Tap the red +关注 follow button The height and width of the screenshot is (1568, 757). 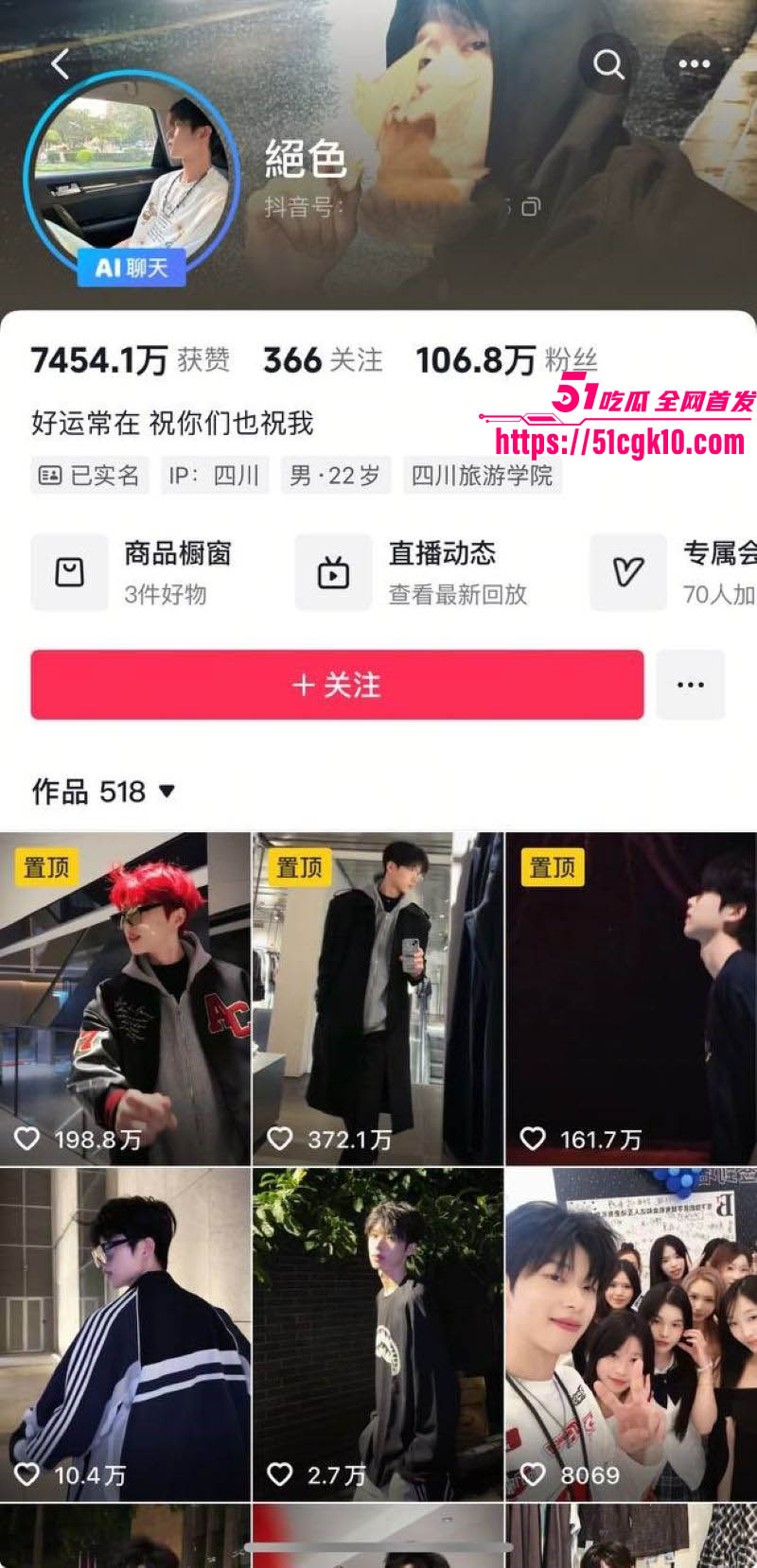(x=336, y=685)
